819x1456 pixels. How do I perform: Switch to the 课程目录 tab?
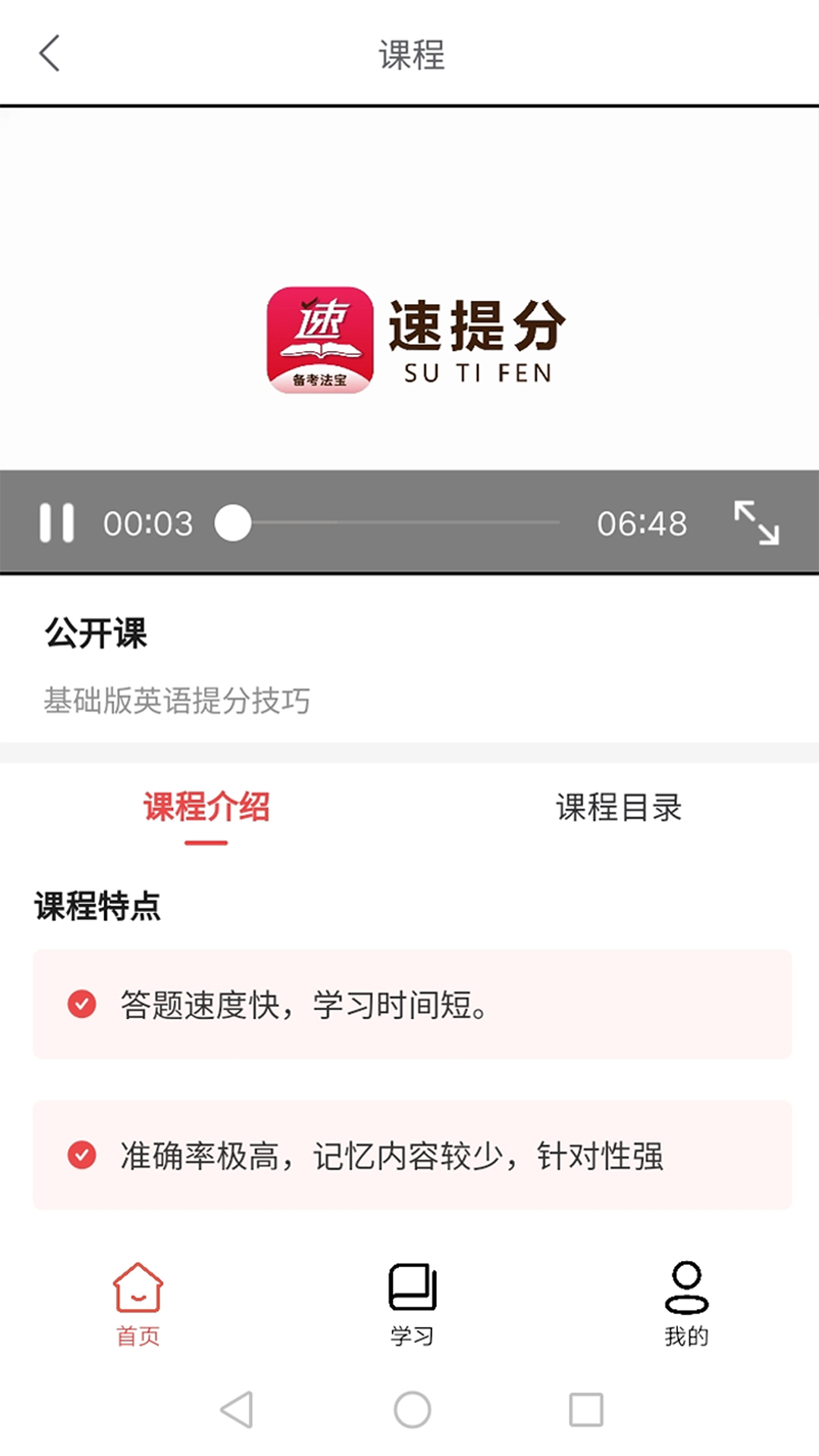[619, 808]
